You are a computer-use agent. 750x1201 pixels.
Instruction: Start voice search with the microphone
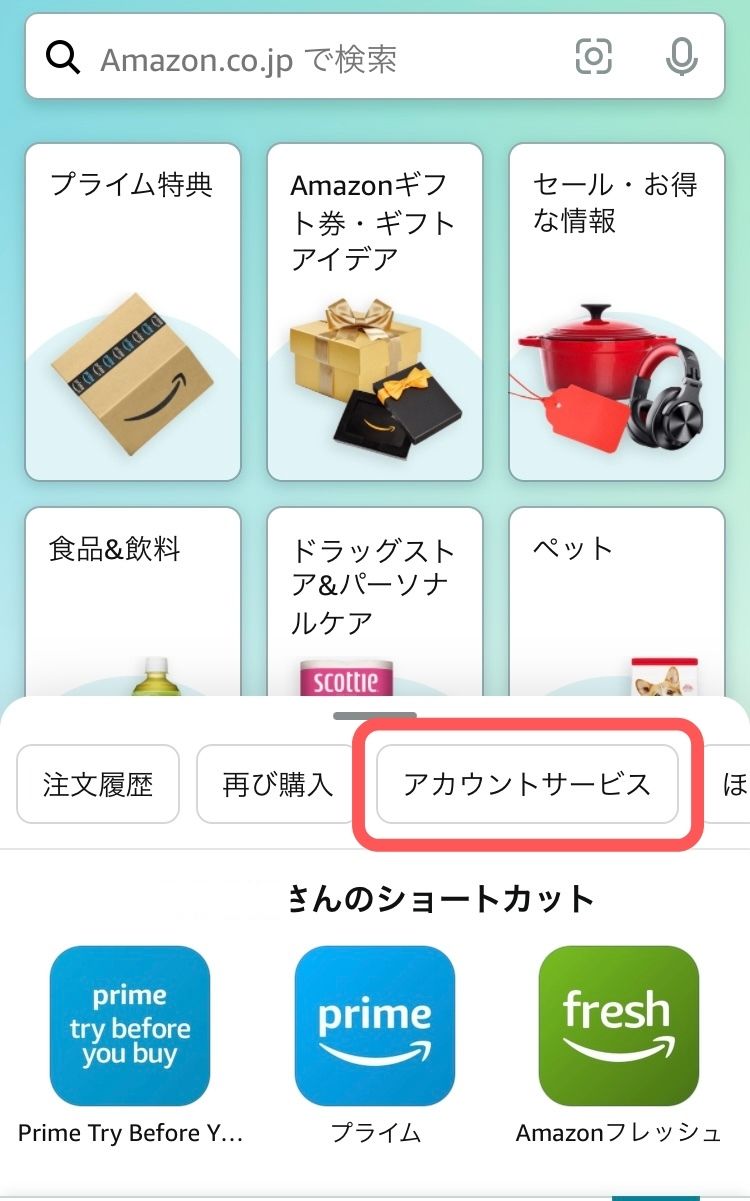pos(681,57)
